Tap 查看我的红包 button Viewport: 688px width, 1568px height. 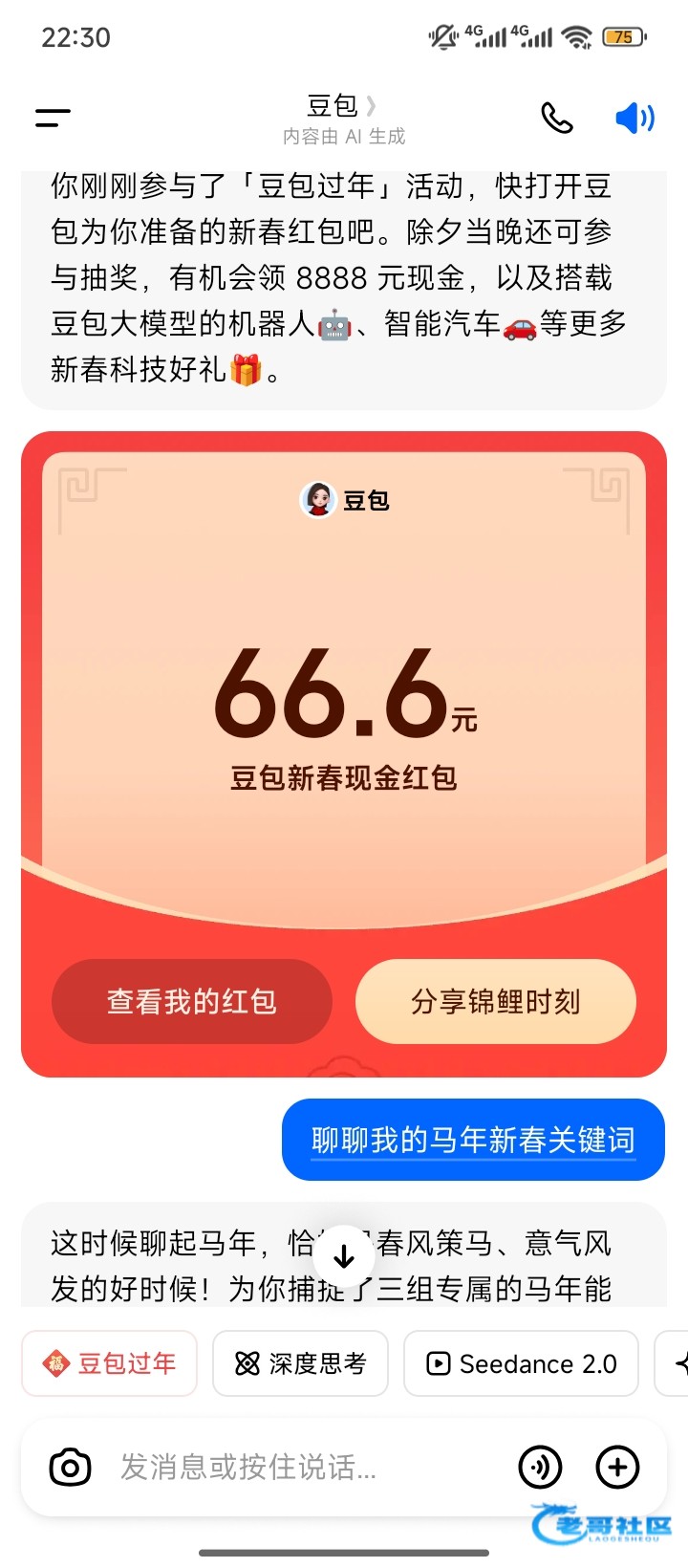click(x=191, y=1001)
